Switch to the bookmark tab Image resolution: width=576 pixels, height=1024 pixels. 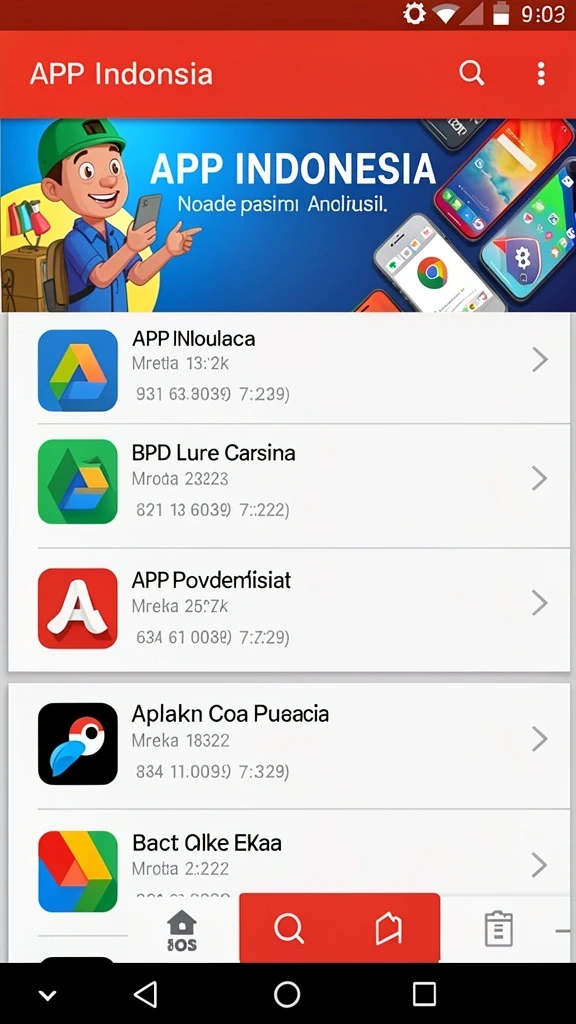[x=389, y=928]
